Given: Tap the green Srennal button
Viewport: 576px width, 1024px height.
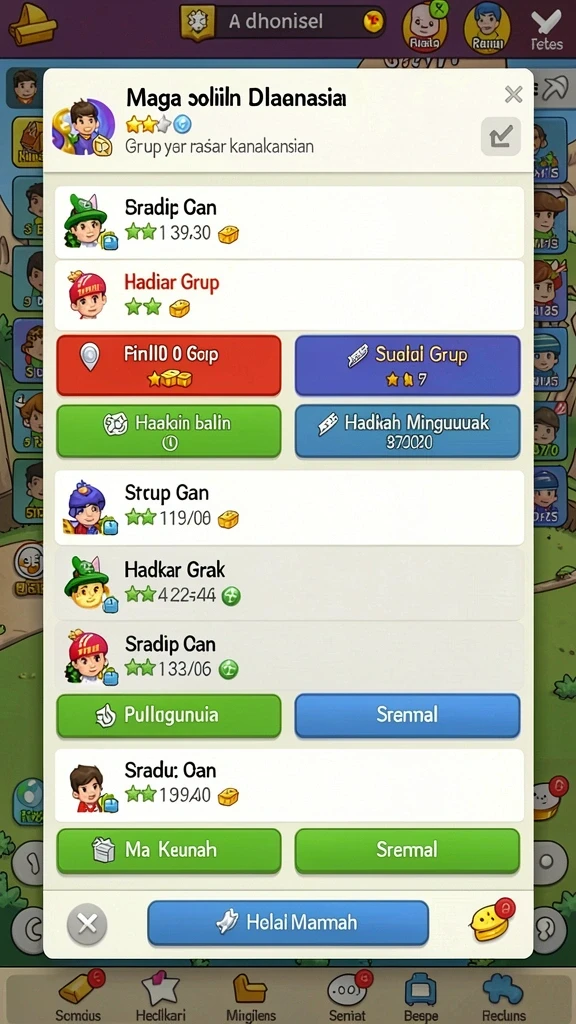Looking at the screenshot, I should [x=408, y=850].
